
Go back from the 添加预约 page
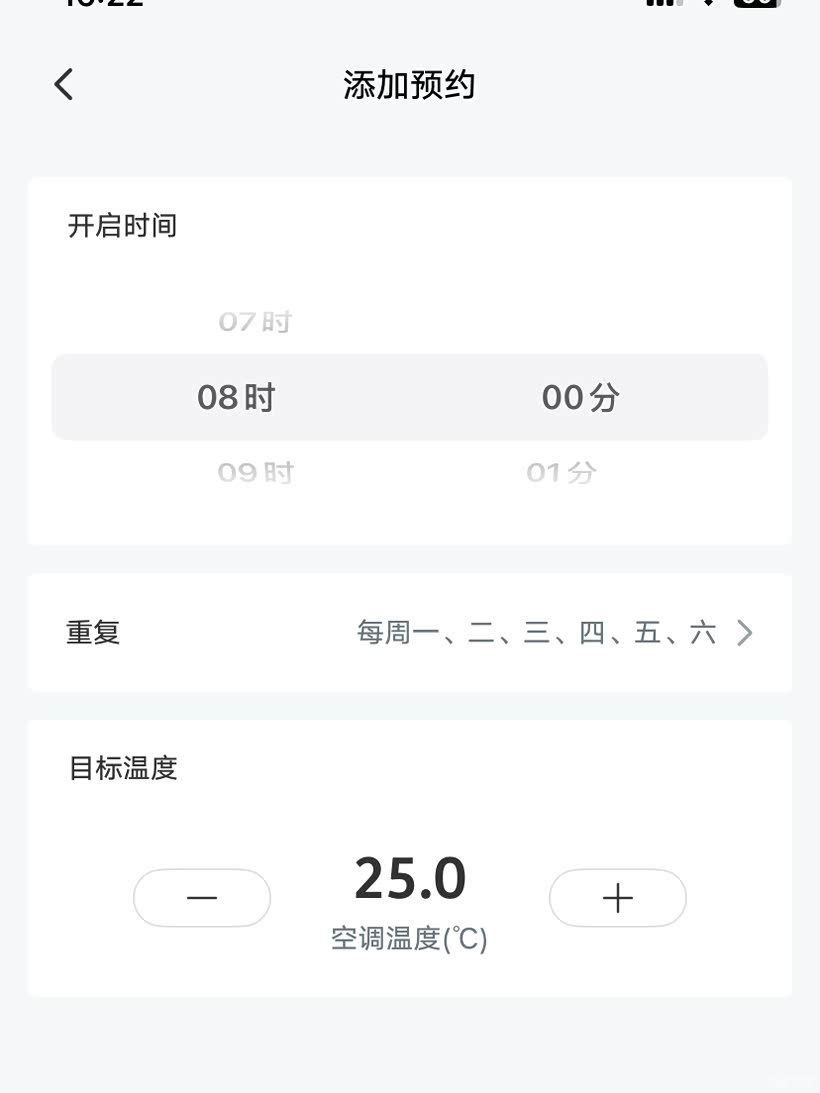pos(64,85)
